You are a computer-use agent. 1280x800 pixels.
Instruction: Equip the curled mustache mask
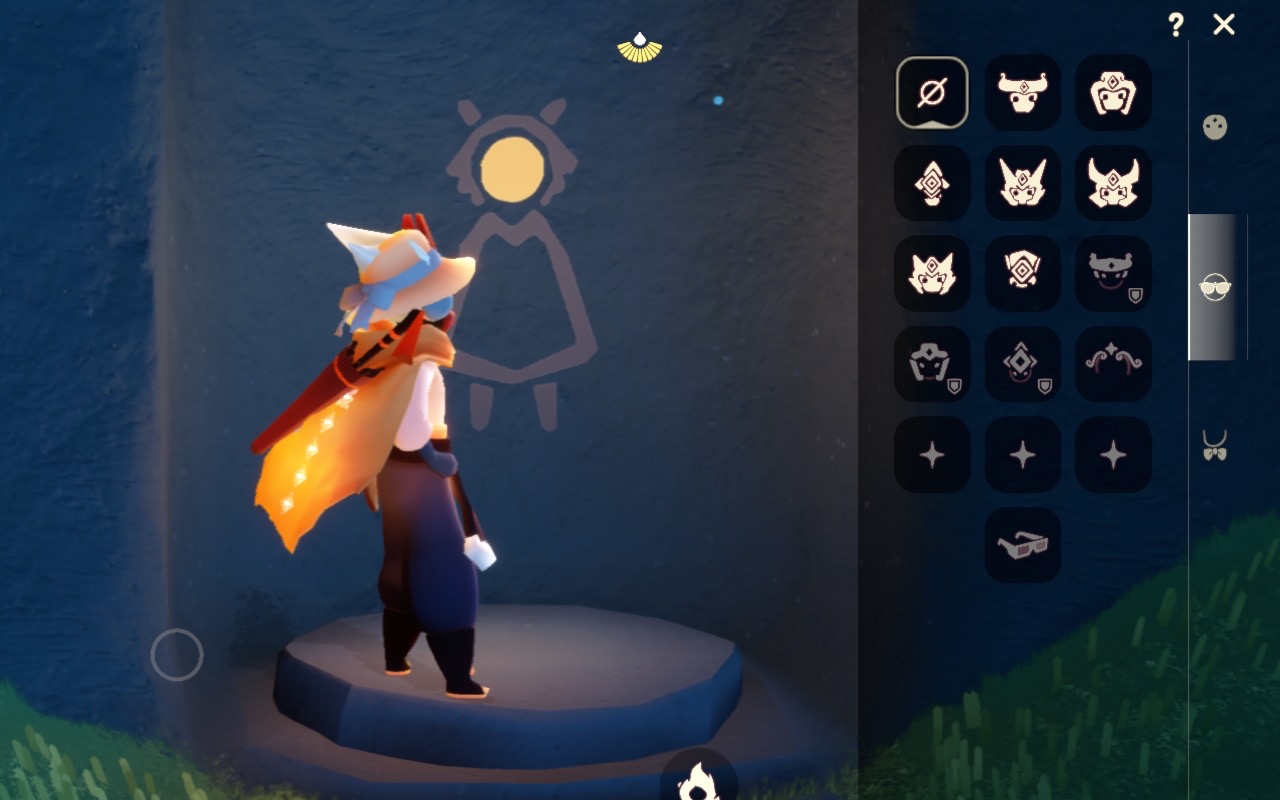pos(1113,364)
